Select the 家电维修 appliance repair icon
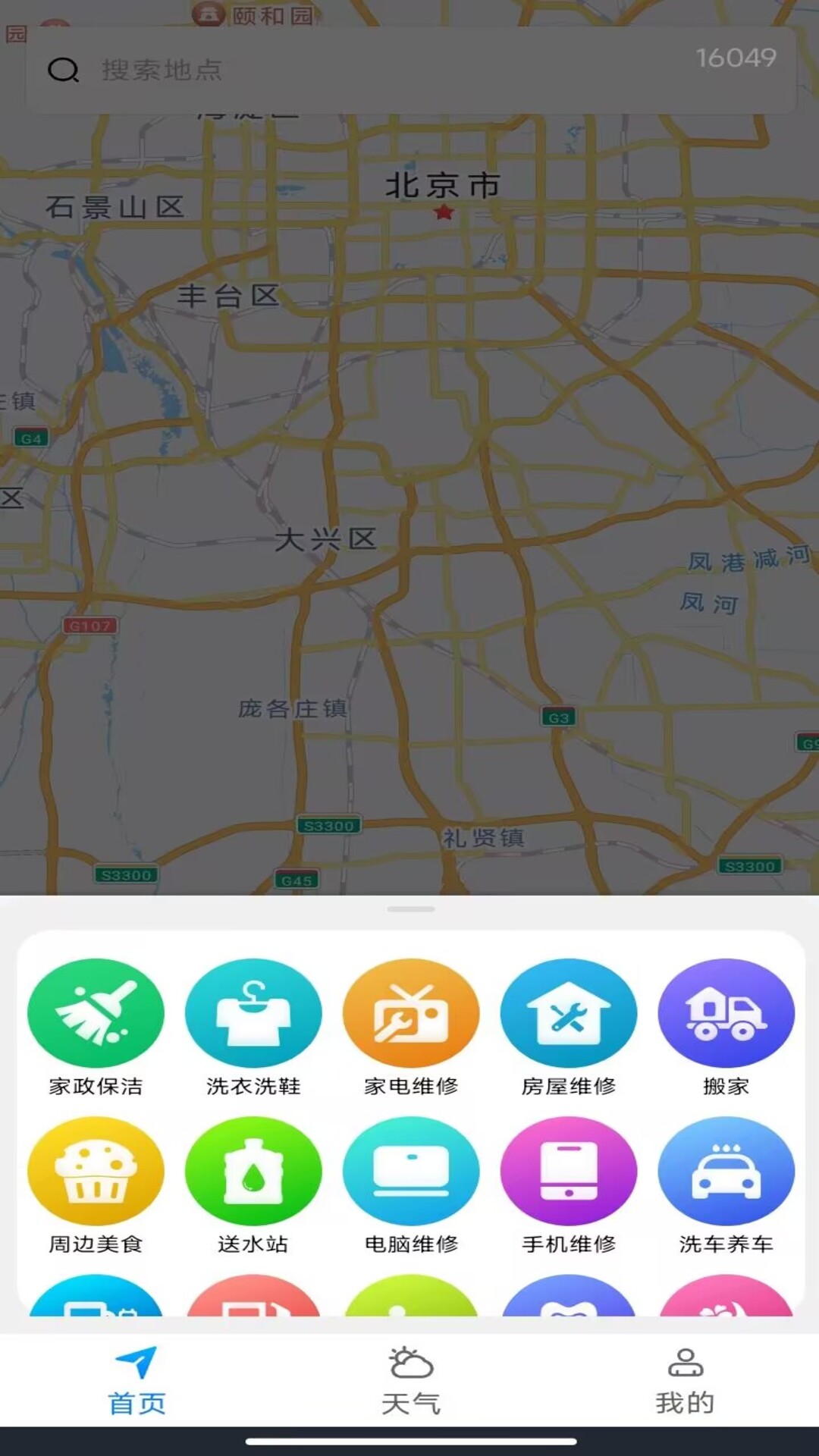Viewport: 819px width, 1456px height. (x=410, y=1012)
